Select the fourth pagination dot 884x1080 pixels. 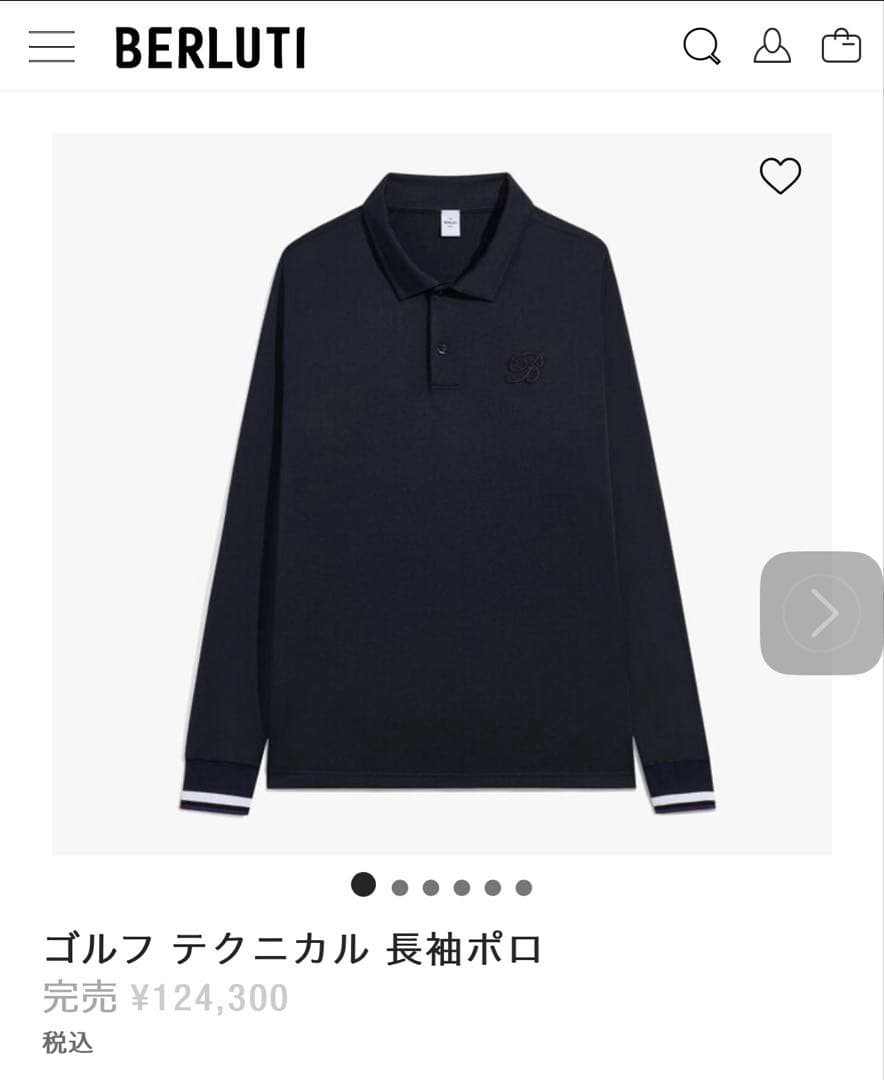pyautogui.click(x=461, y=886)
